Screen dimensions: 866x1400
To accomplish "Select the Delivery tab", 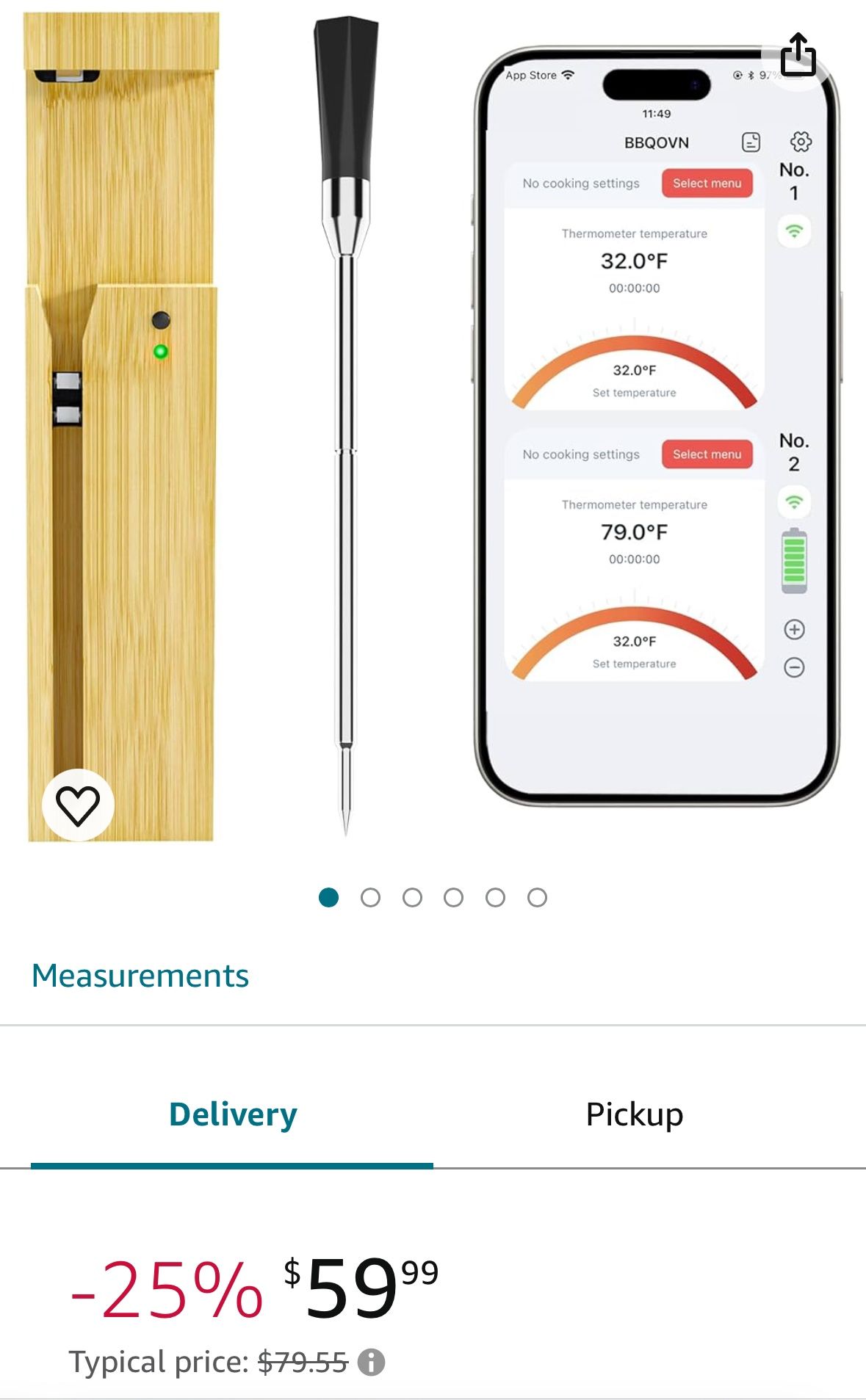I will pyautogui.click(x=231, y=1114).
